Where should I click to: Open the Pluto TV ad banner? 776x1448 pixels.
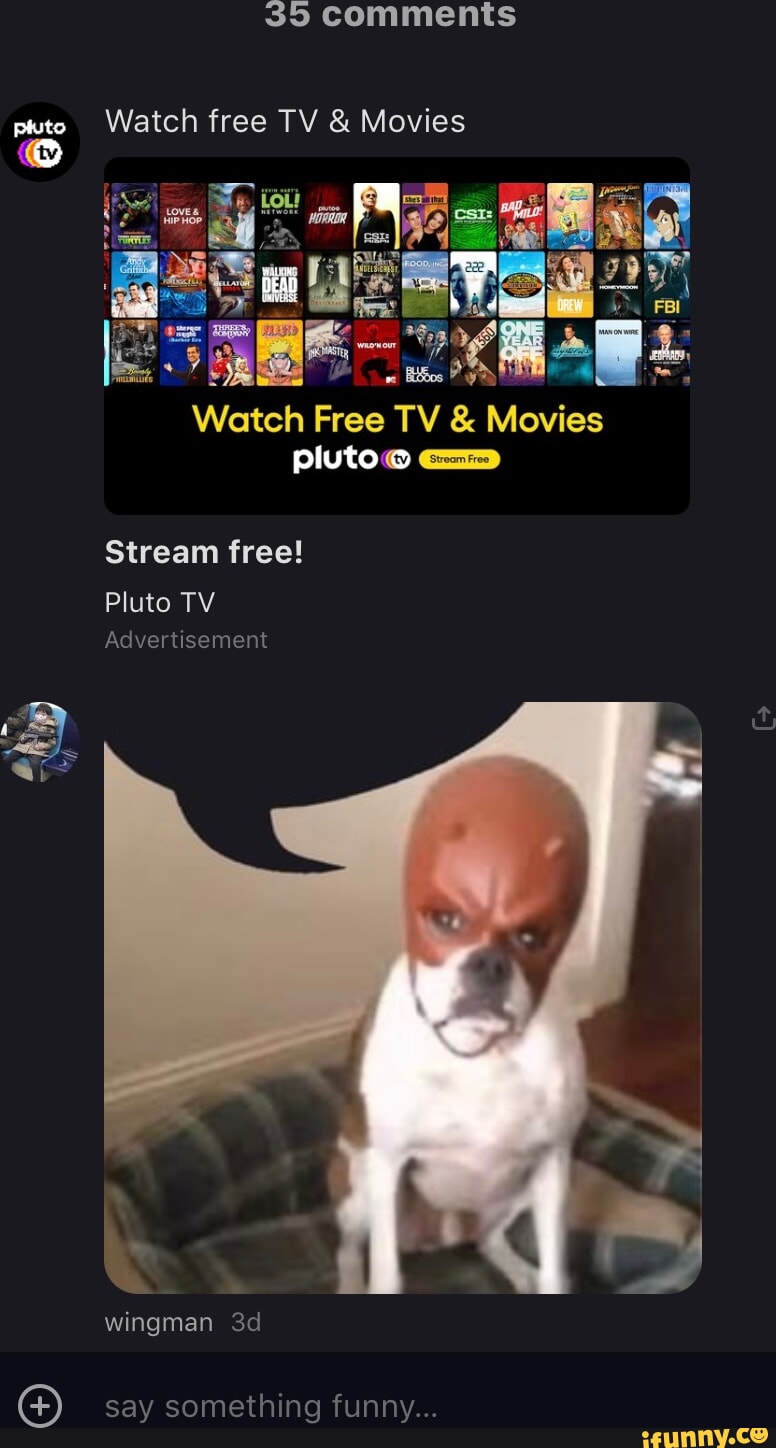coord(396,335)
